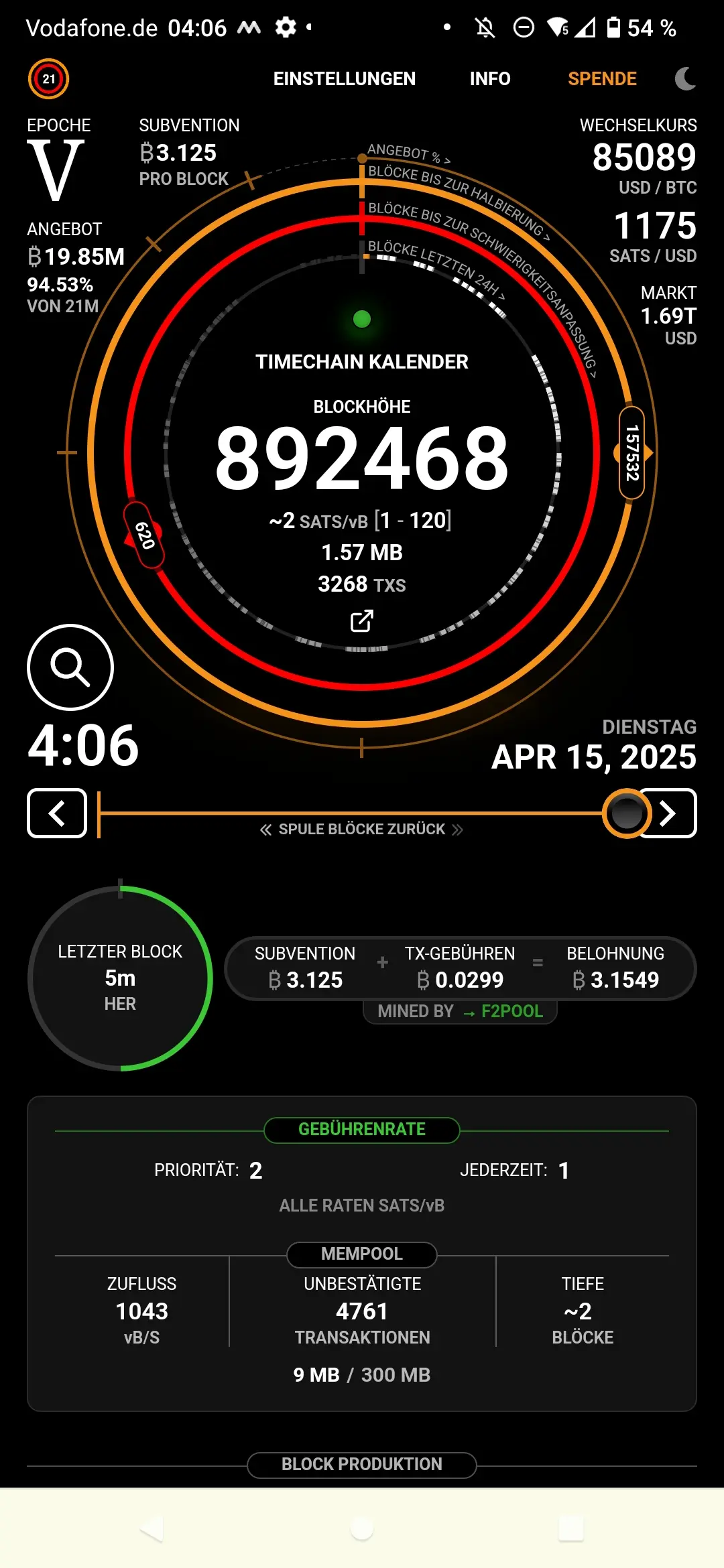Tap the 21 logo icon
The width and height of the screenshot is (724, 1568).
[x=48, y=78]
